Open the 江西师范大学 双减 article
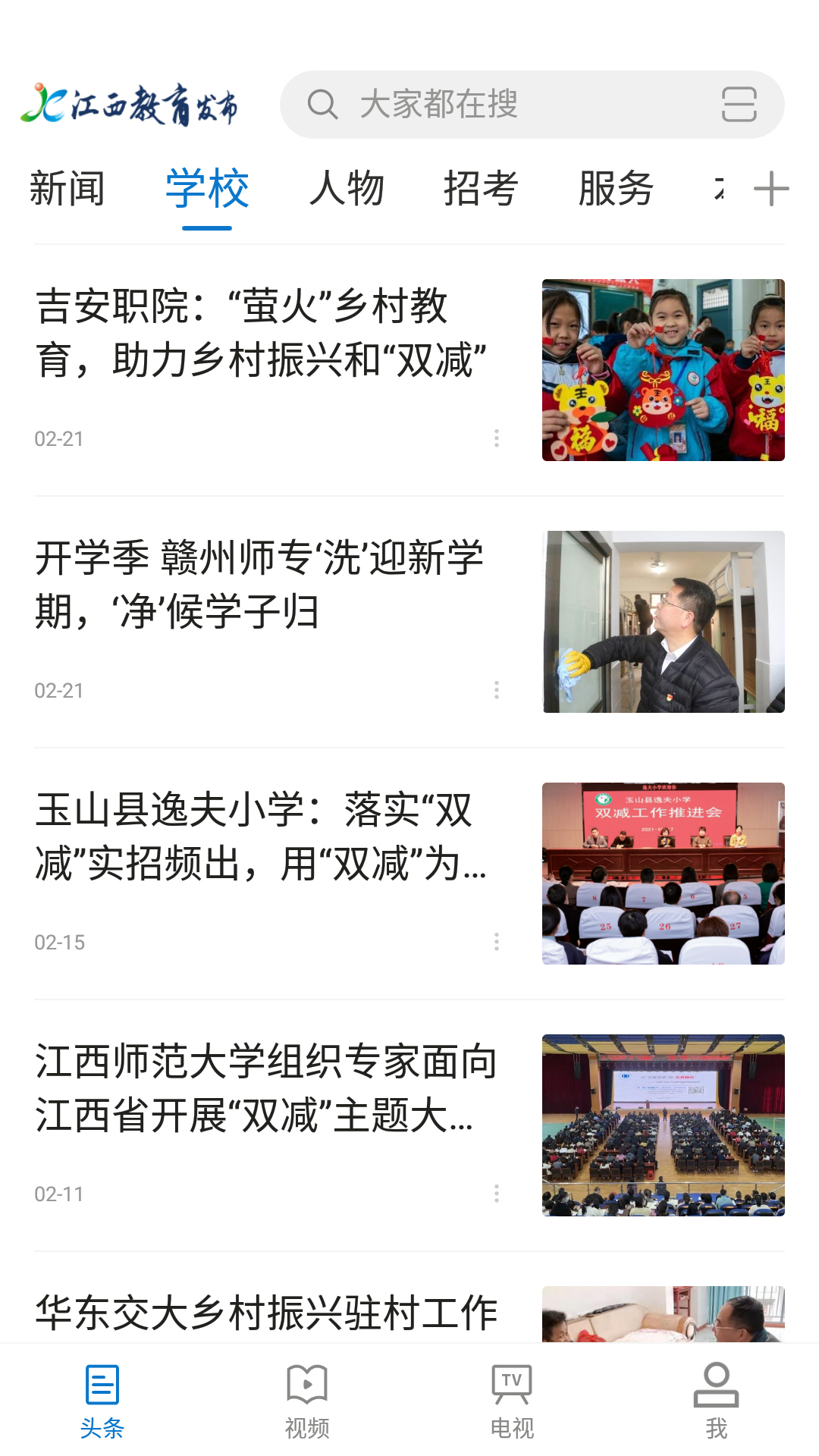The image size is (819, 1456). 409,1125
